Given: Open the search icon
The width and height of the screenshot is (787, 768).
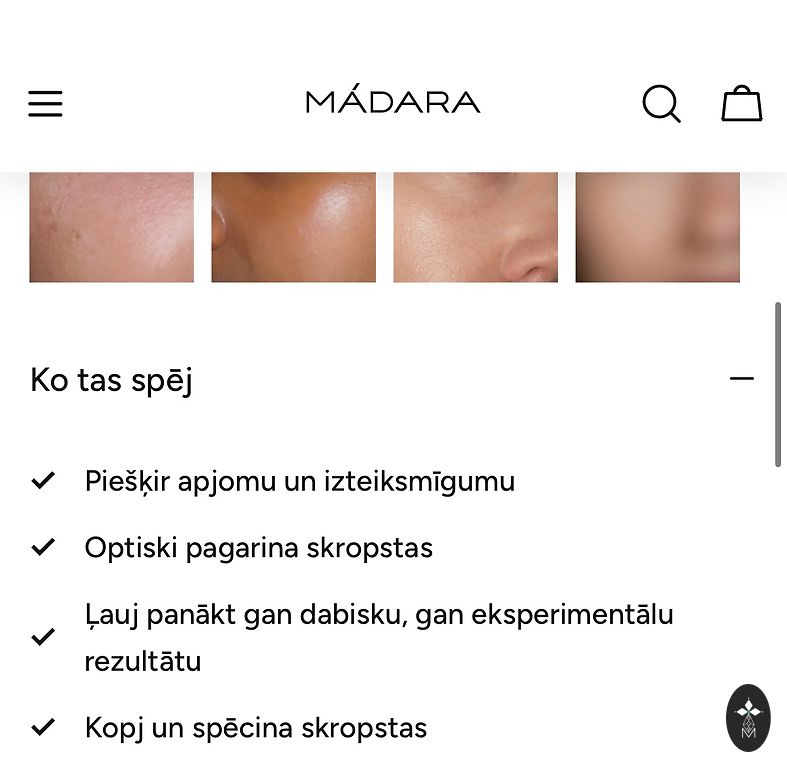Looking at the screenshot, I should point(661,103).
